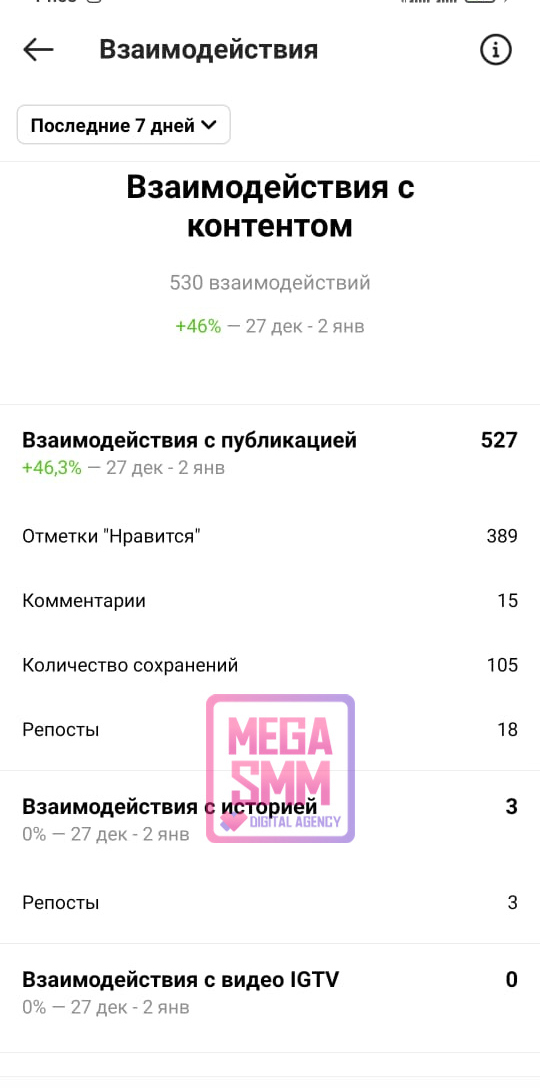
Task: Open the info icon in header
Action: pos(496,50)
